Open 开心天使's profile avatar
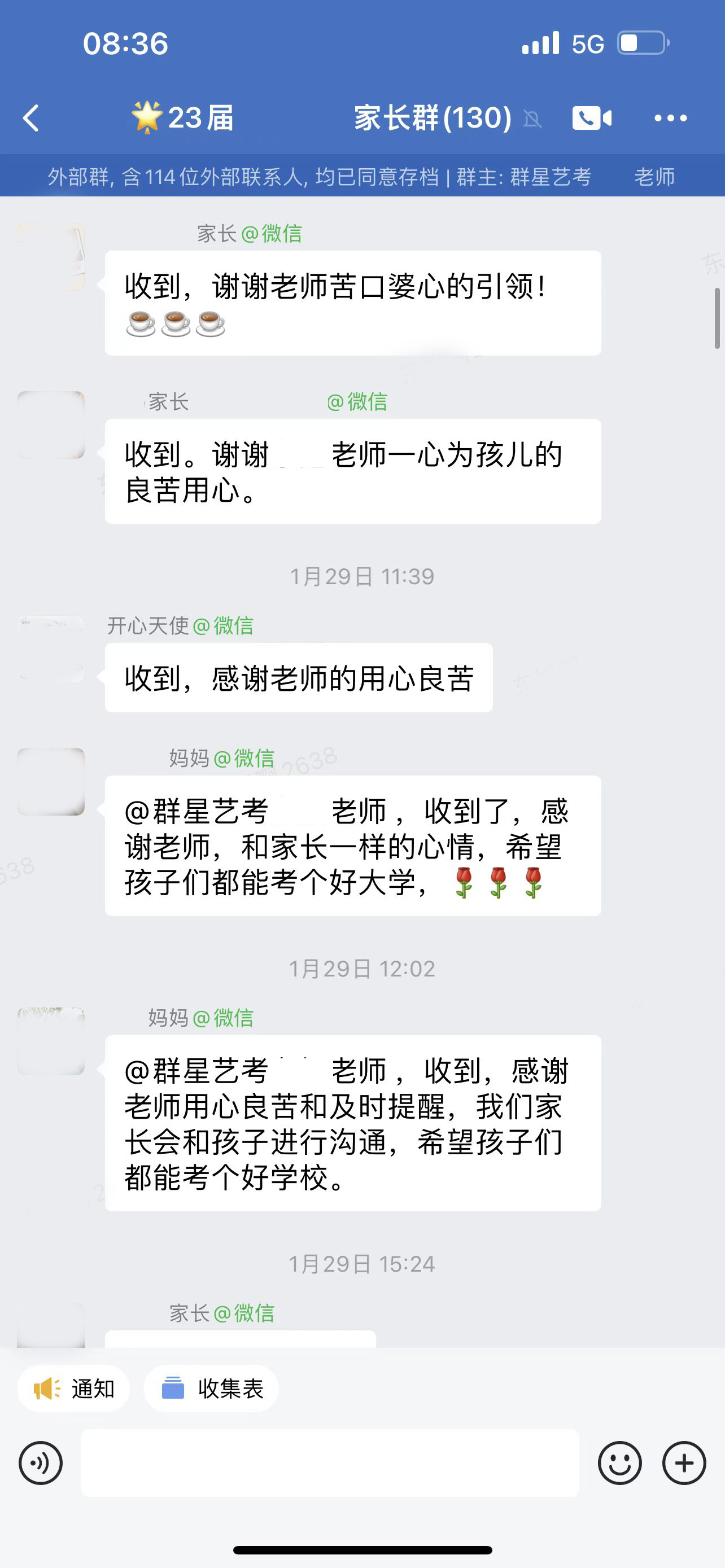This screenshot has width=725, height=1568. pos(51,650)
